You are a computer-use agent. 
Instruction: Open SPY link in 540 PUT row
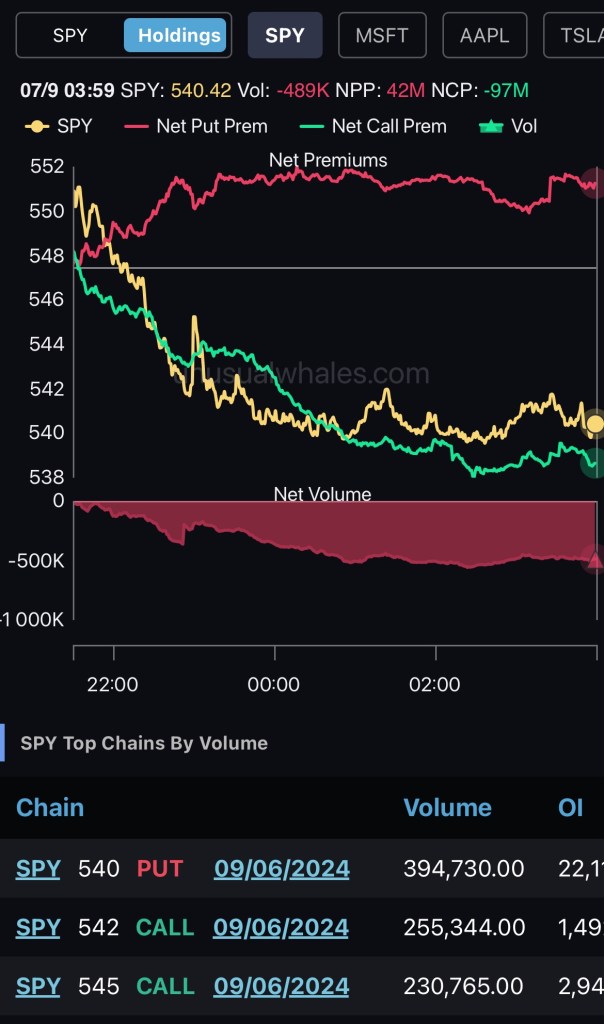38,869
